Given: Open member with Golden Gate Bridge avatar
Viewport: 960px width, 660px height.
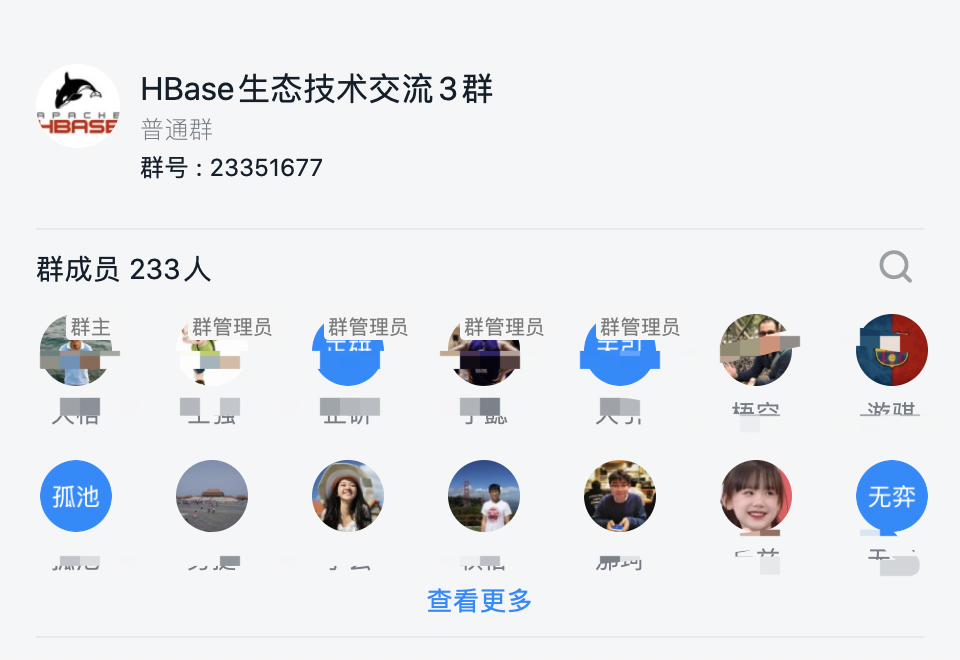Looking at the screenshot, I should click(484, 496).
